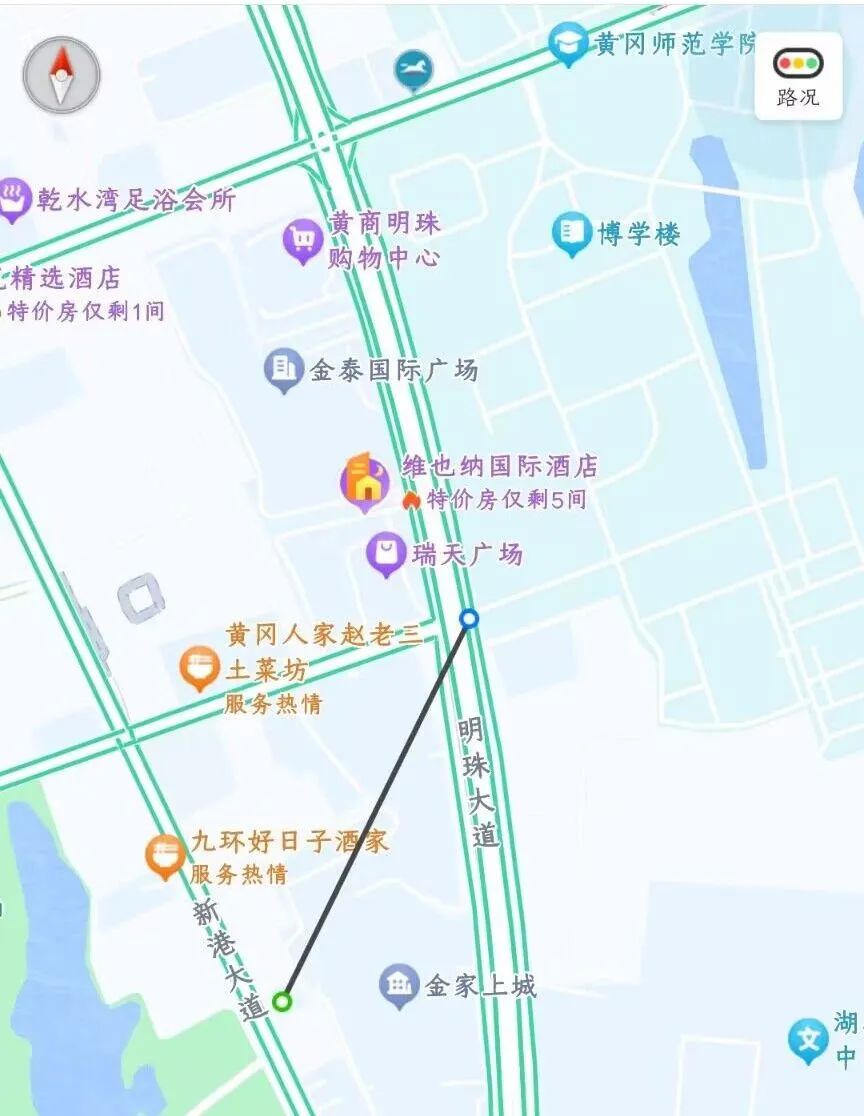Open the 维也纳国际酒店 hotel marker

coord(365,482)
